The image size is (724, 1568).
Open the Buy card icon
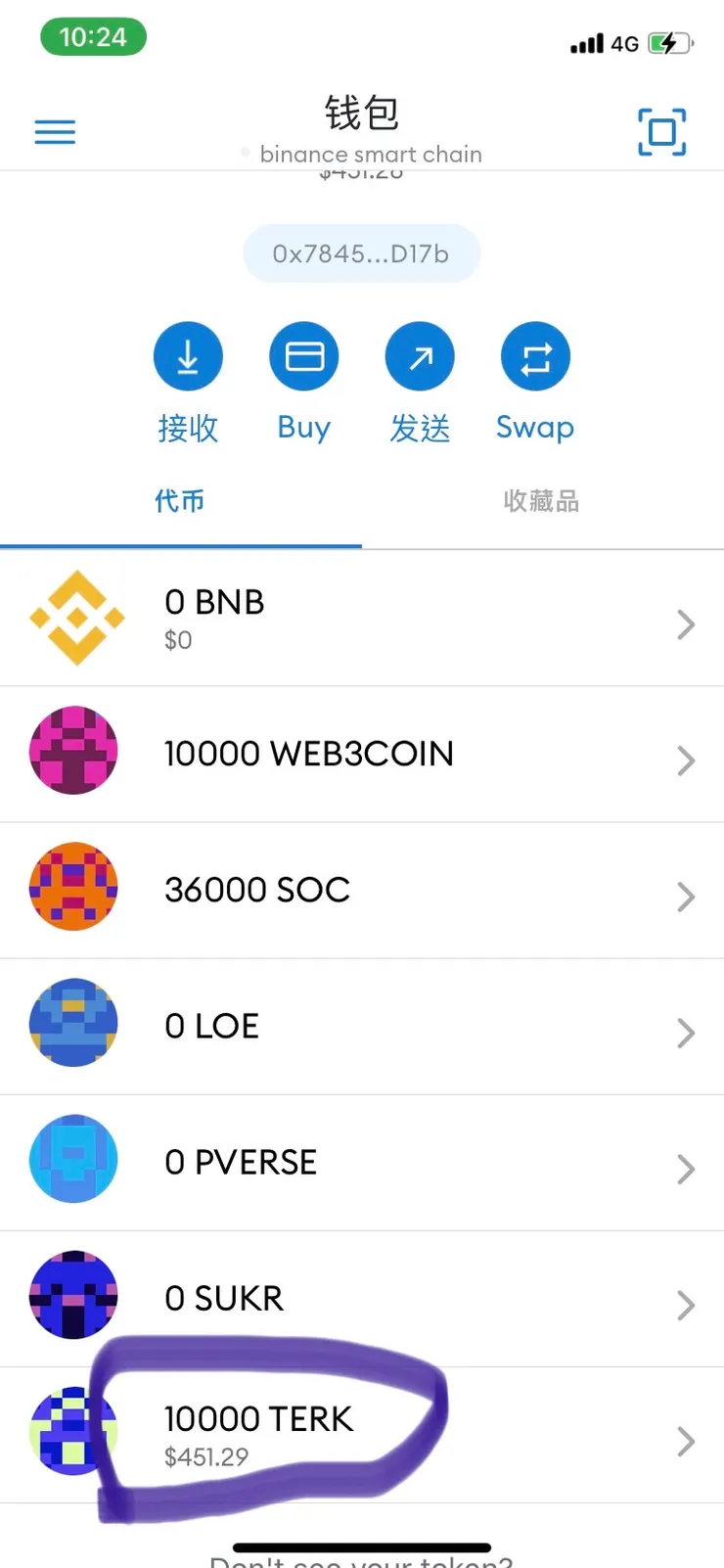pyautogui.click(x=303, y=356)
